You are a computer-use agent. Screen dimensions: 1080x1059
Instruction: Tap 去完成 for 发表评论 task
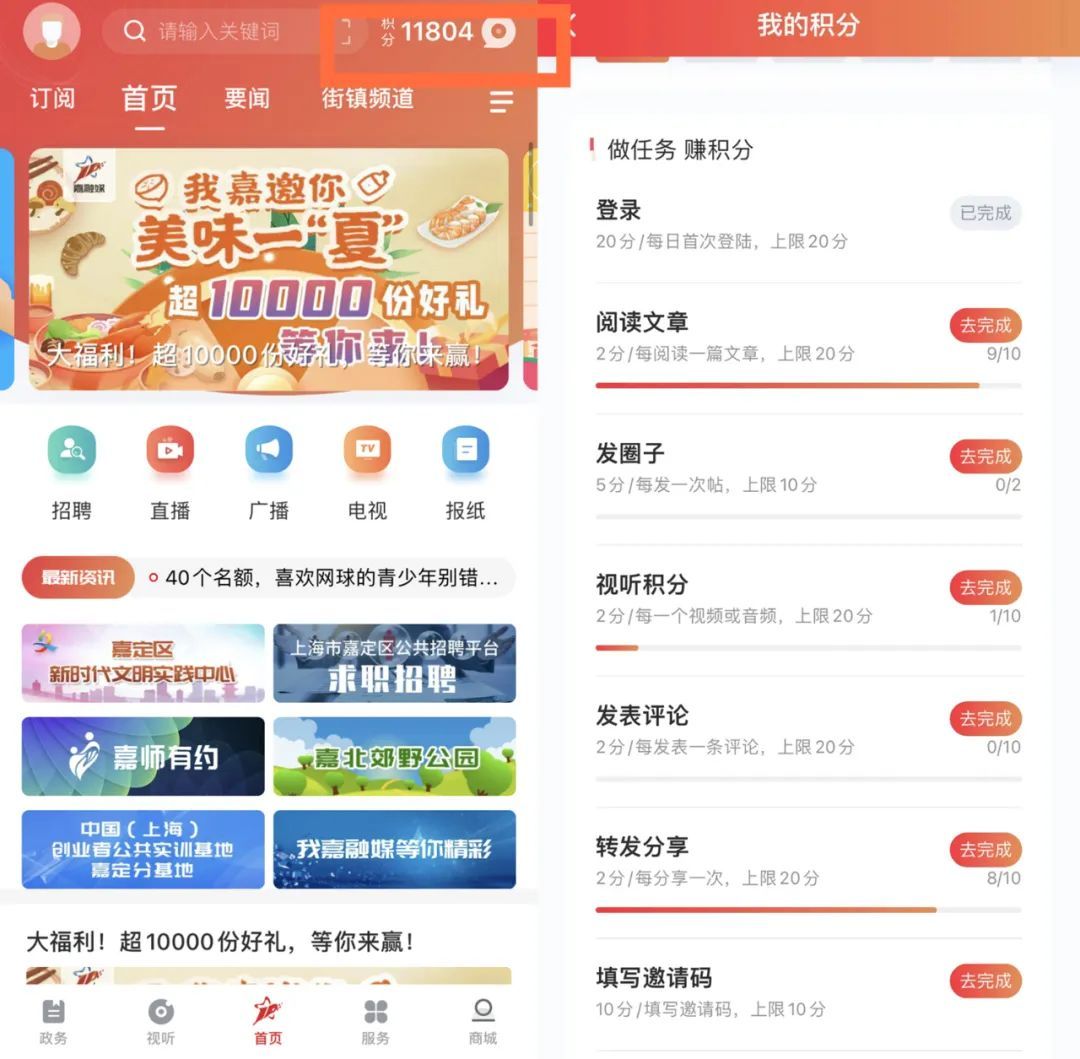[985, 718]
